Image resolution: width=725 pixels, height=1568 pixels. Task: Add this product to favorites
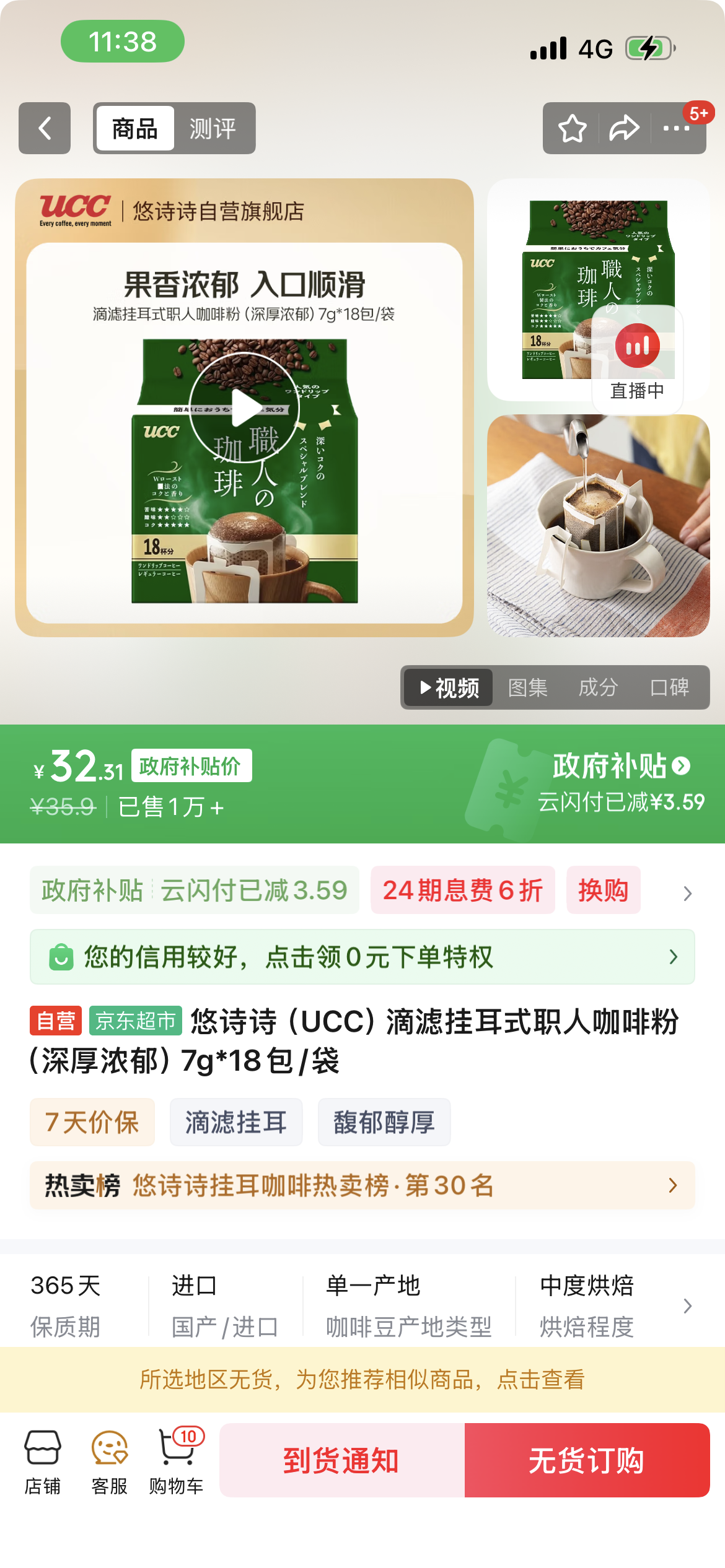point(572,128)
